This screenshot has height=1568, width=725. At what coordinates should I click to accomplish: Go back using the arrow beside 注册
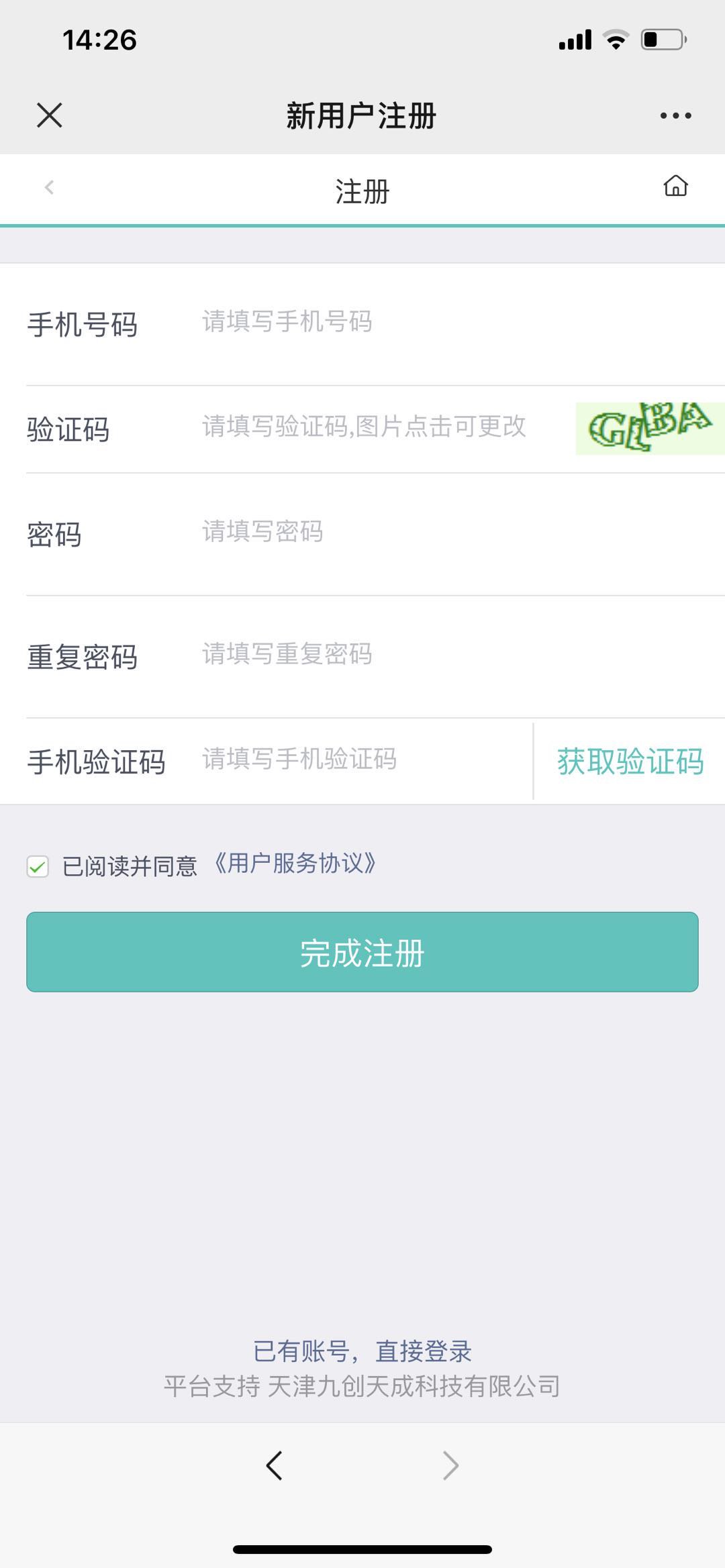tap(49, 187)
